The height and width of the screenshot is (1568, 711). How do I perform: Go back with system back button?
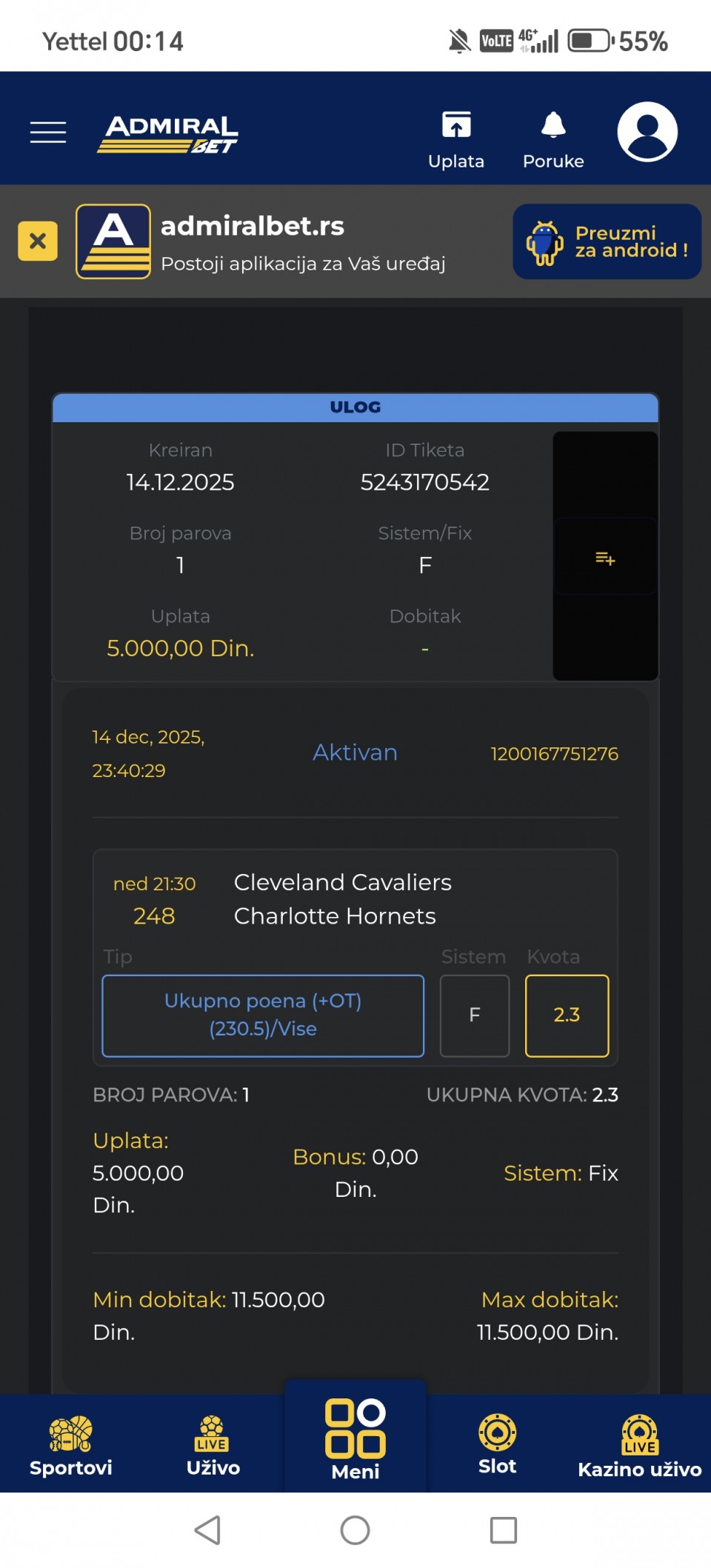(207, 1529)
